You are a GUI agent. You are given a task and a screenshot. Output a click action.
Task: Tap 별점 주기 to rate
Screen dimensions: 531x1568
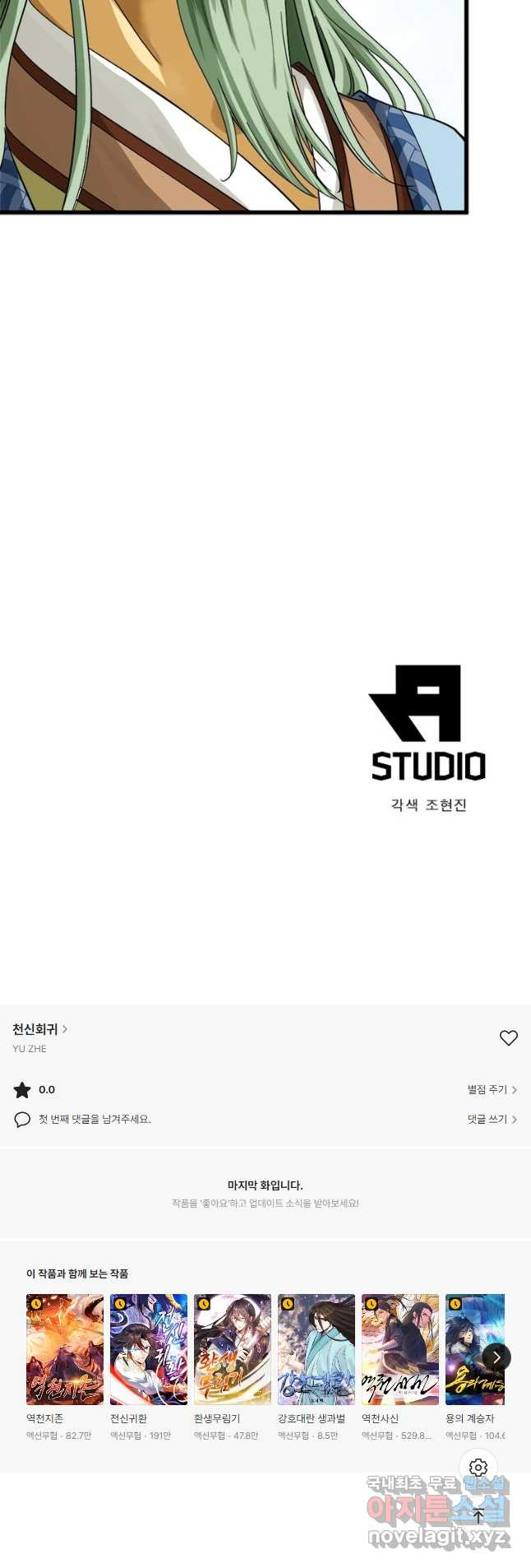492,1089
